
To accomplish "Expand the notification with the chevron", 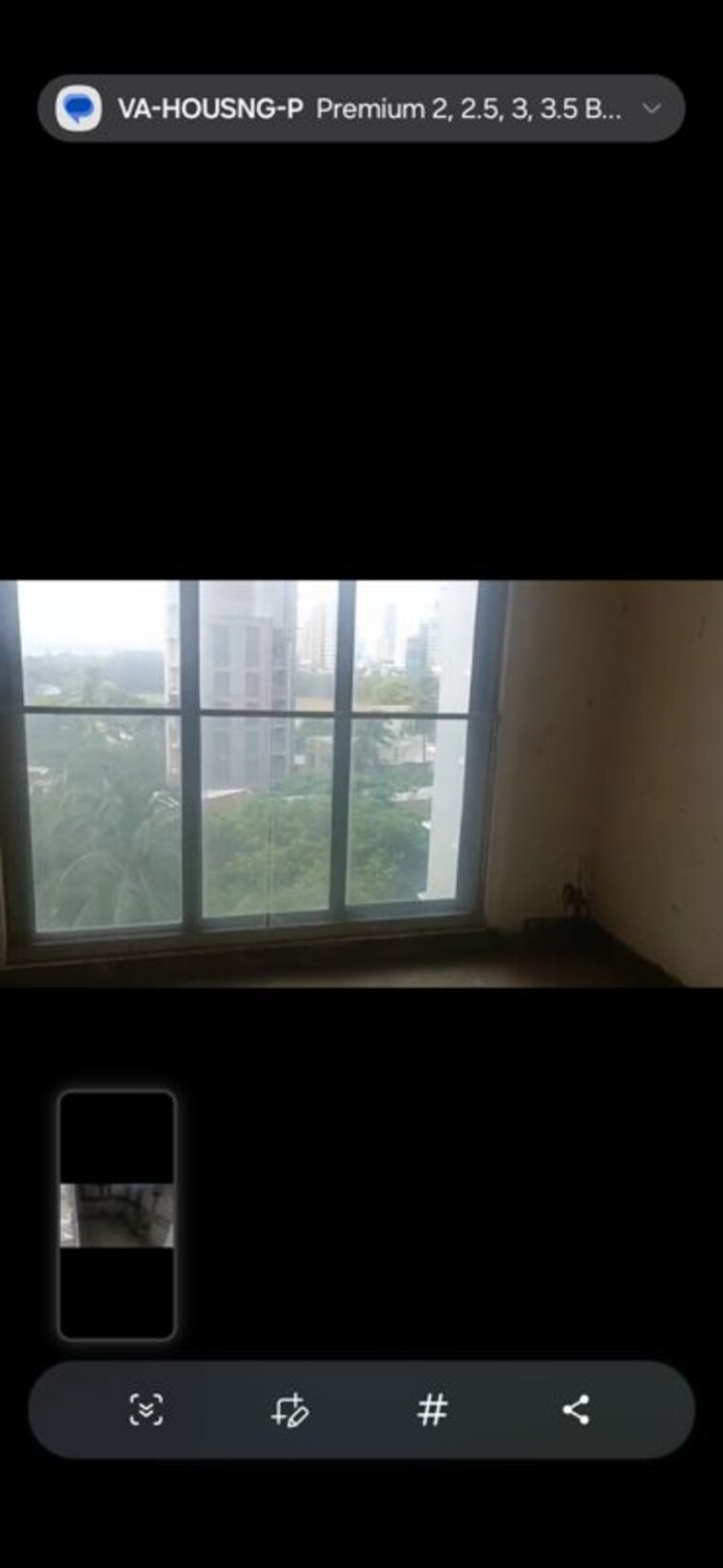I will point(652,108).
